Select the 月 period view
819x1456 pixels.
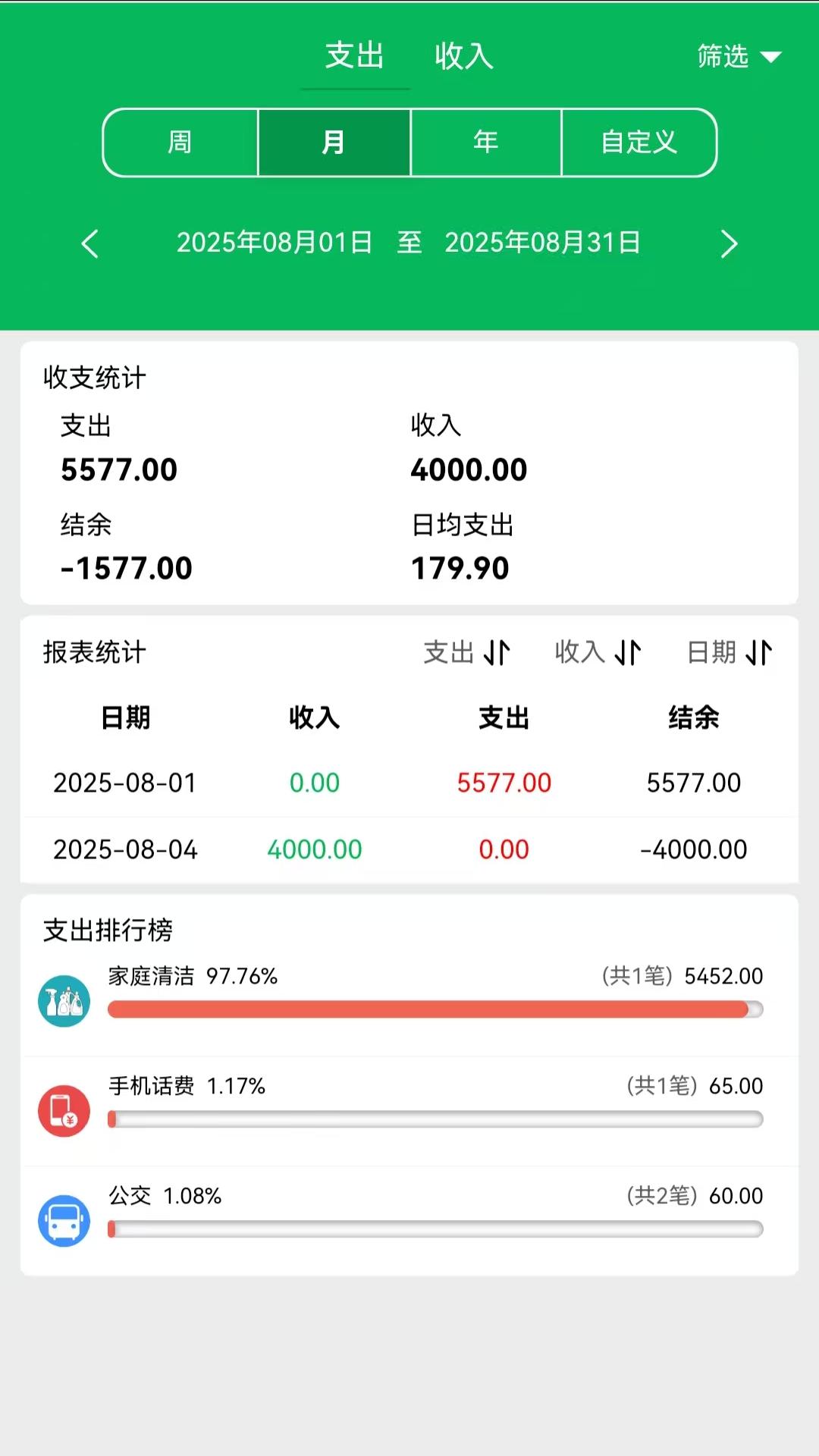[334, 142]
